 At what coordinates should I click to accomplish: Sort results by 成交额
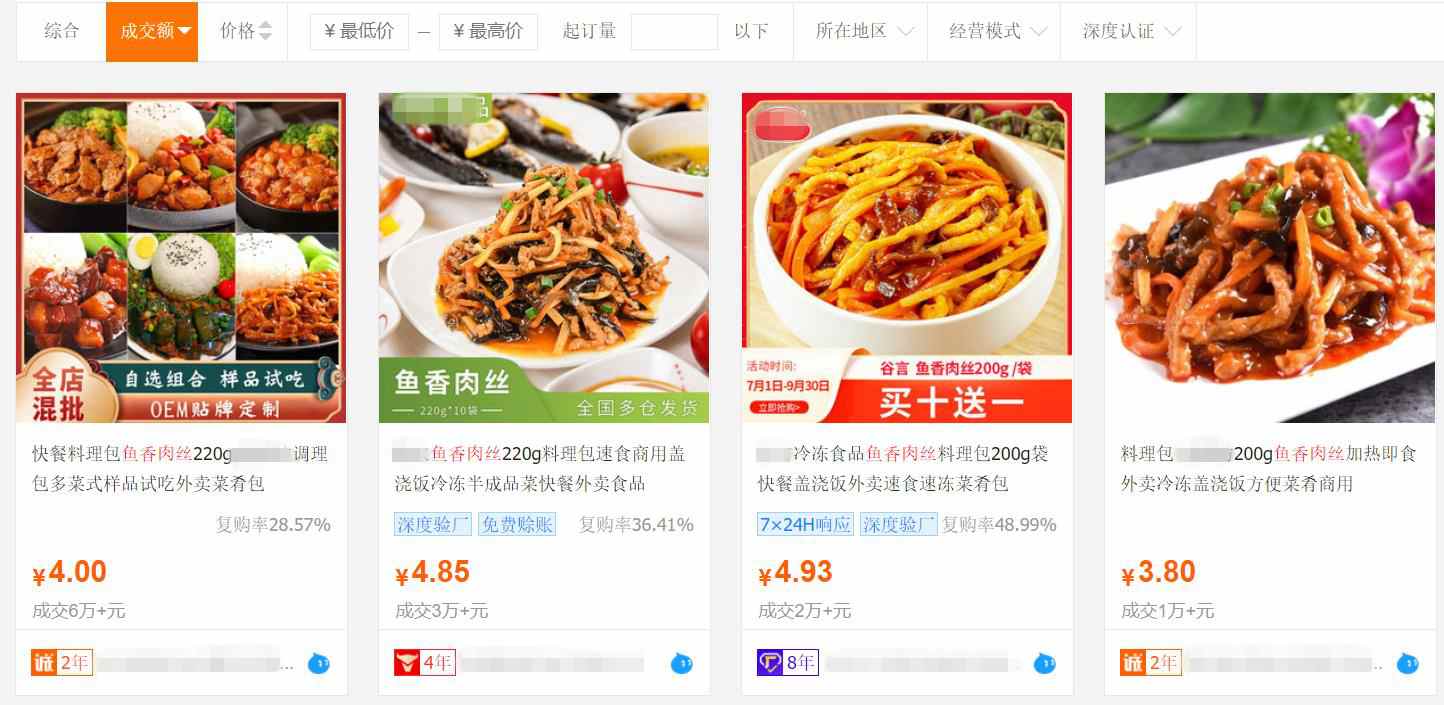(152, 31)
